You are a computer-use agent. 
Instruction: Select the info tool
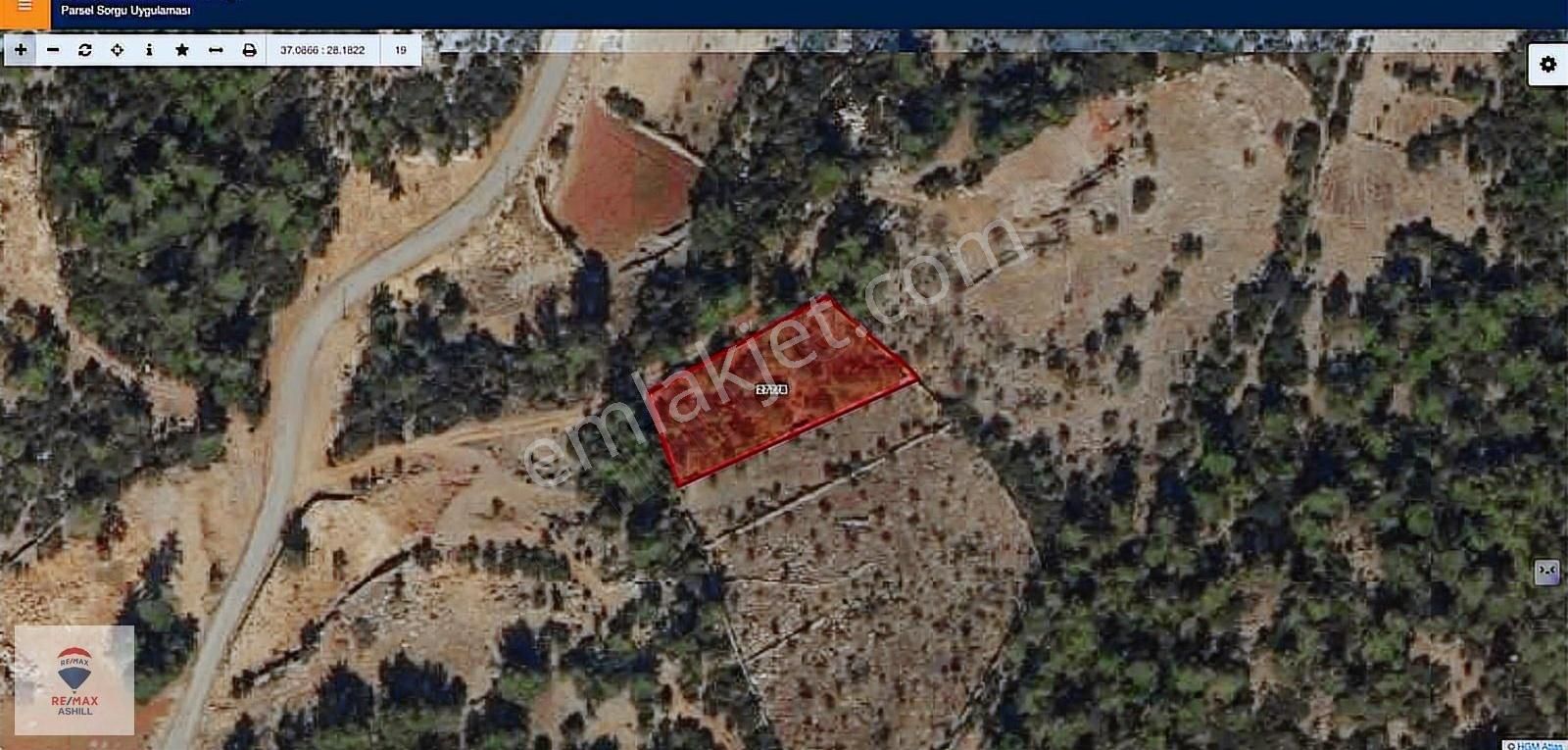(149, 50)
